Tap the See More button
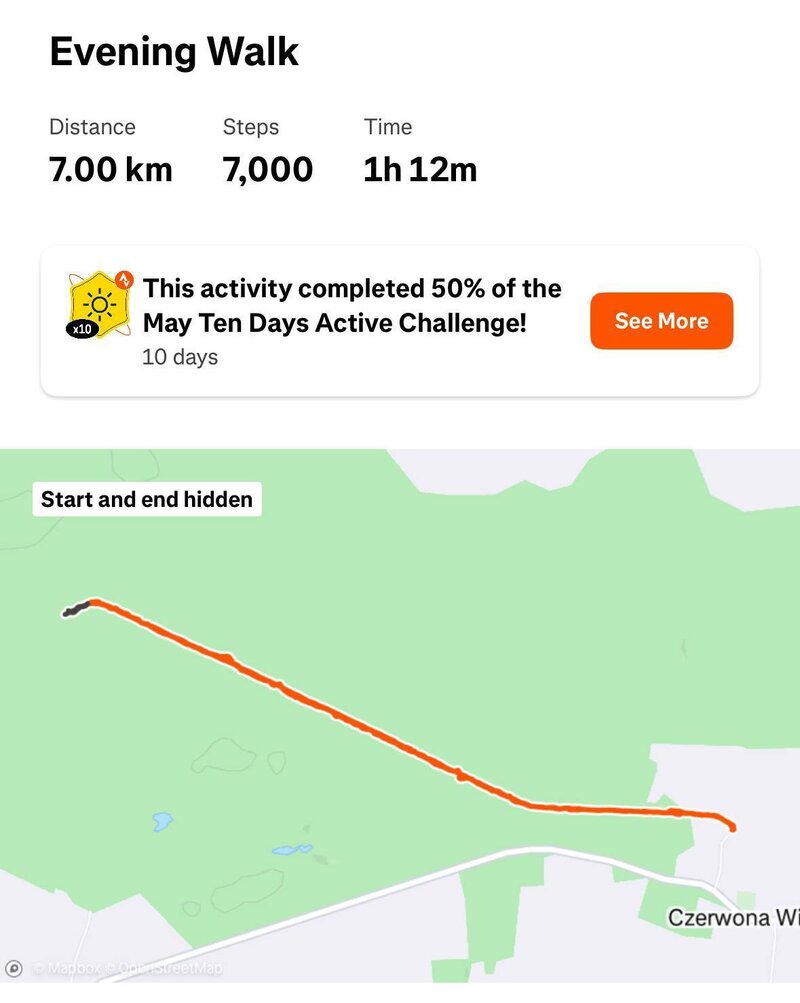 click(x=661, y=321)
